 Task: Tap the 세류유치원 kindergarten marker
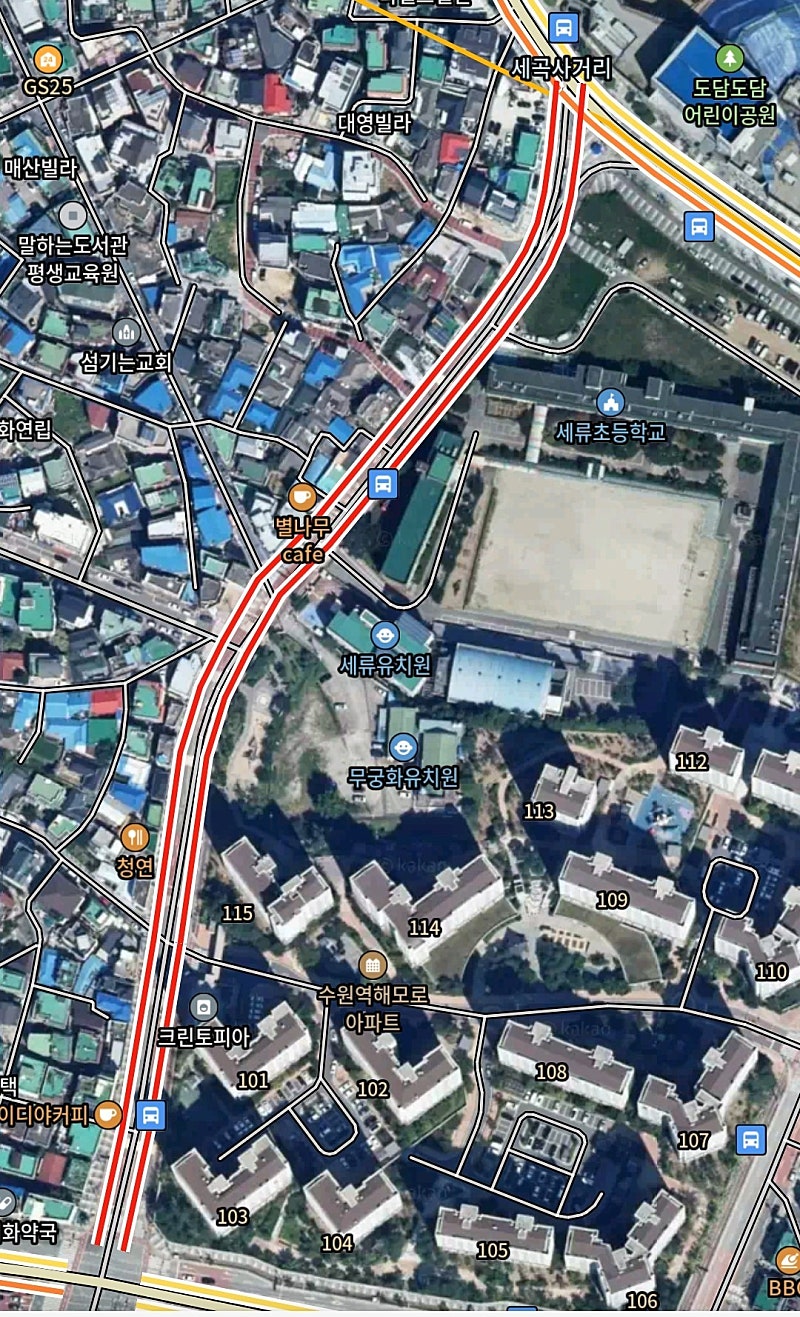click(x=385, y=635)
